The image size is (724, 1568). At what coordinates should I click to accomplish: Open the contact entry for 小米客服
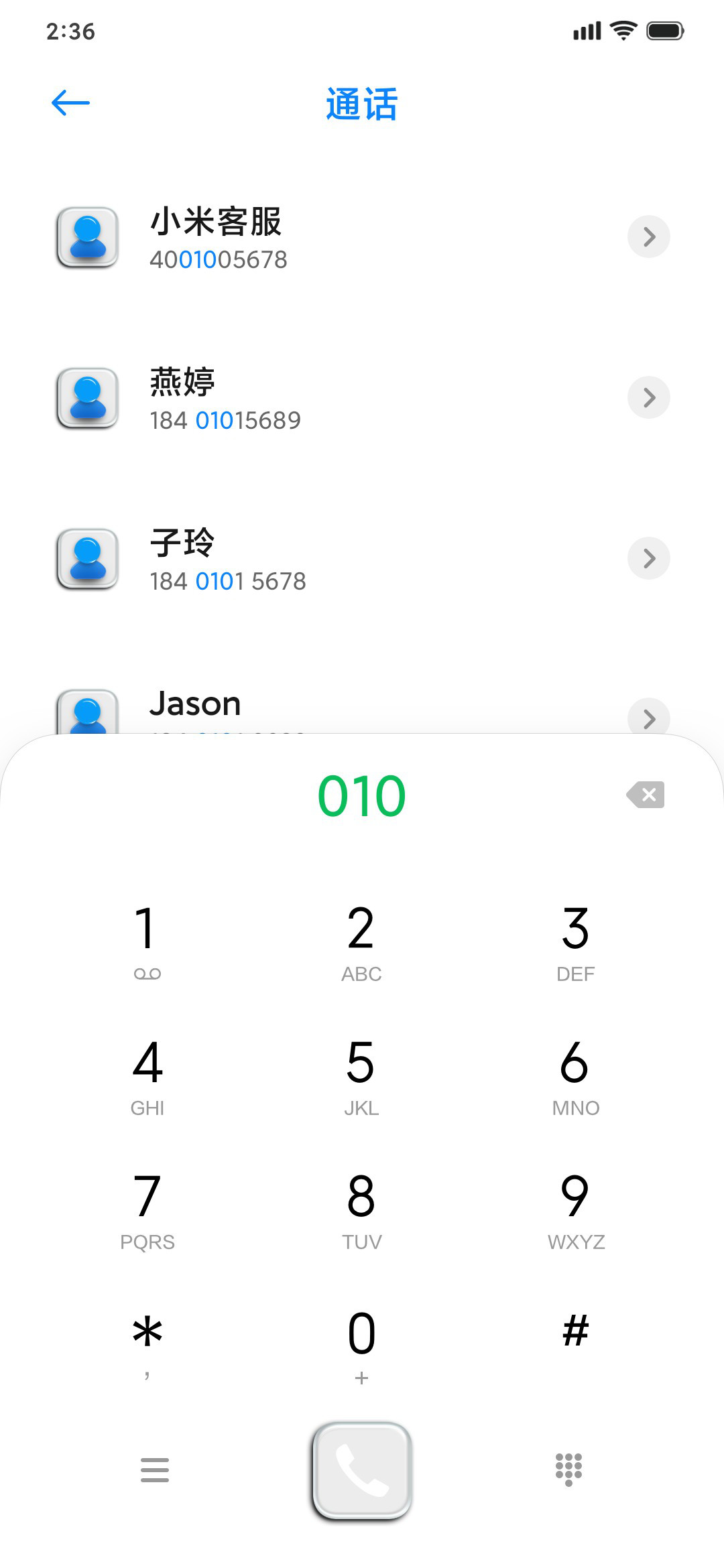click(362, 237)
